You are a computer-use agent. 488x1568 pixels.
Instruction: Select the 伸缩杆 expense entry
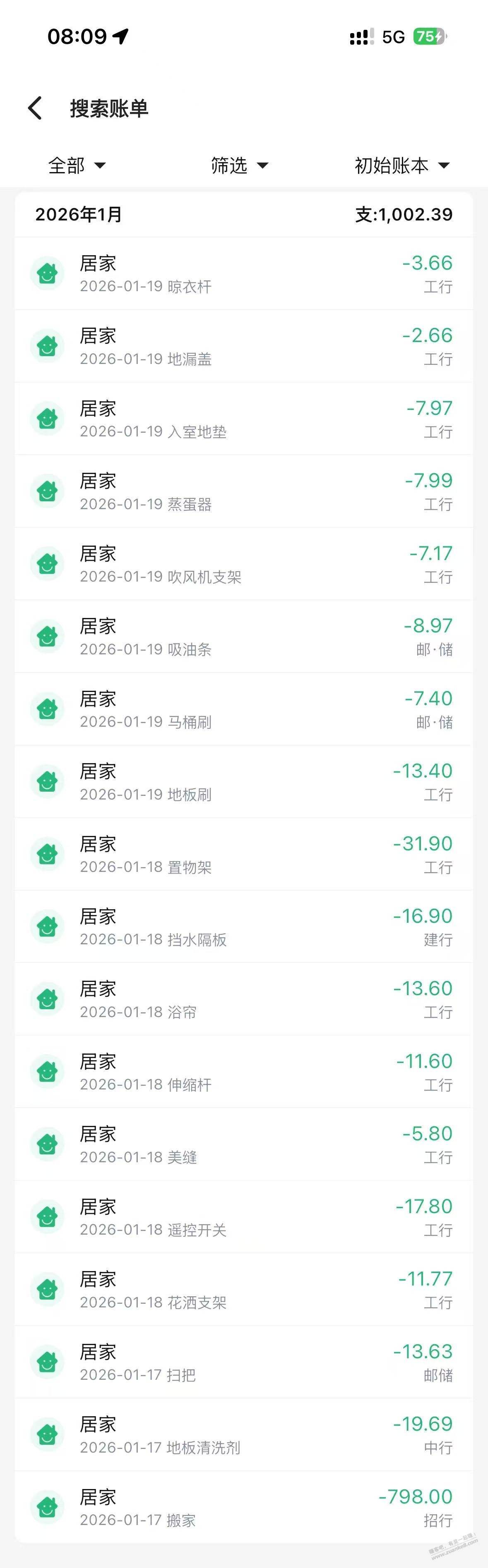point(244,1071)
